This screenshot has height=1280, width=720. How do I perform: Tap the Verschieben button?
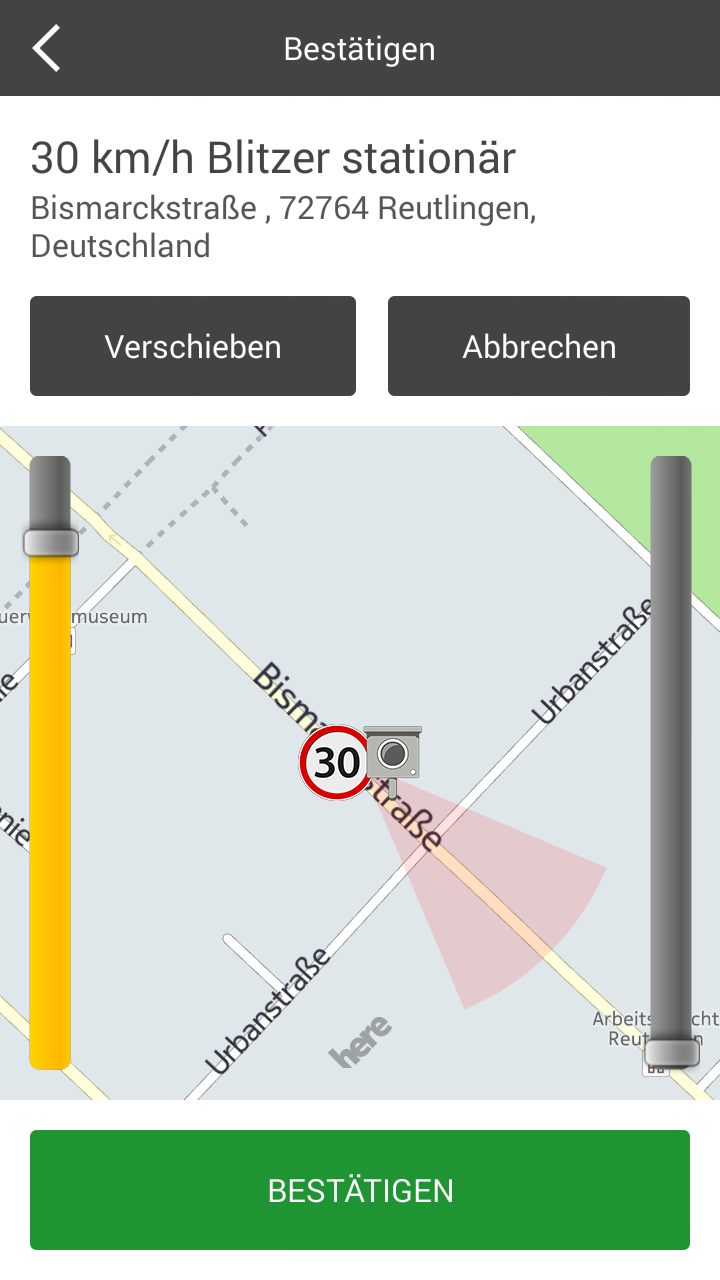[x=193, y=346]
